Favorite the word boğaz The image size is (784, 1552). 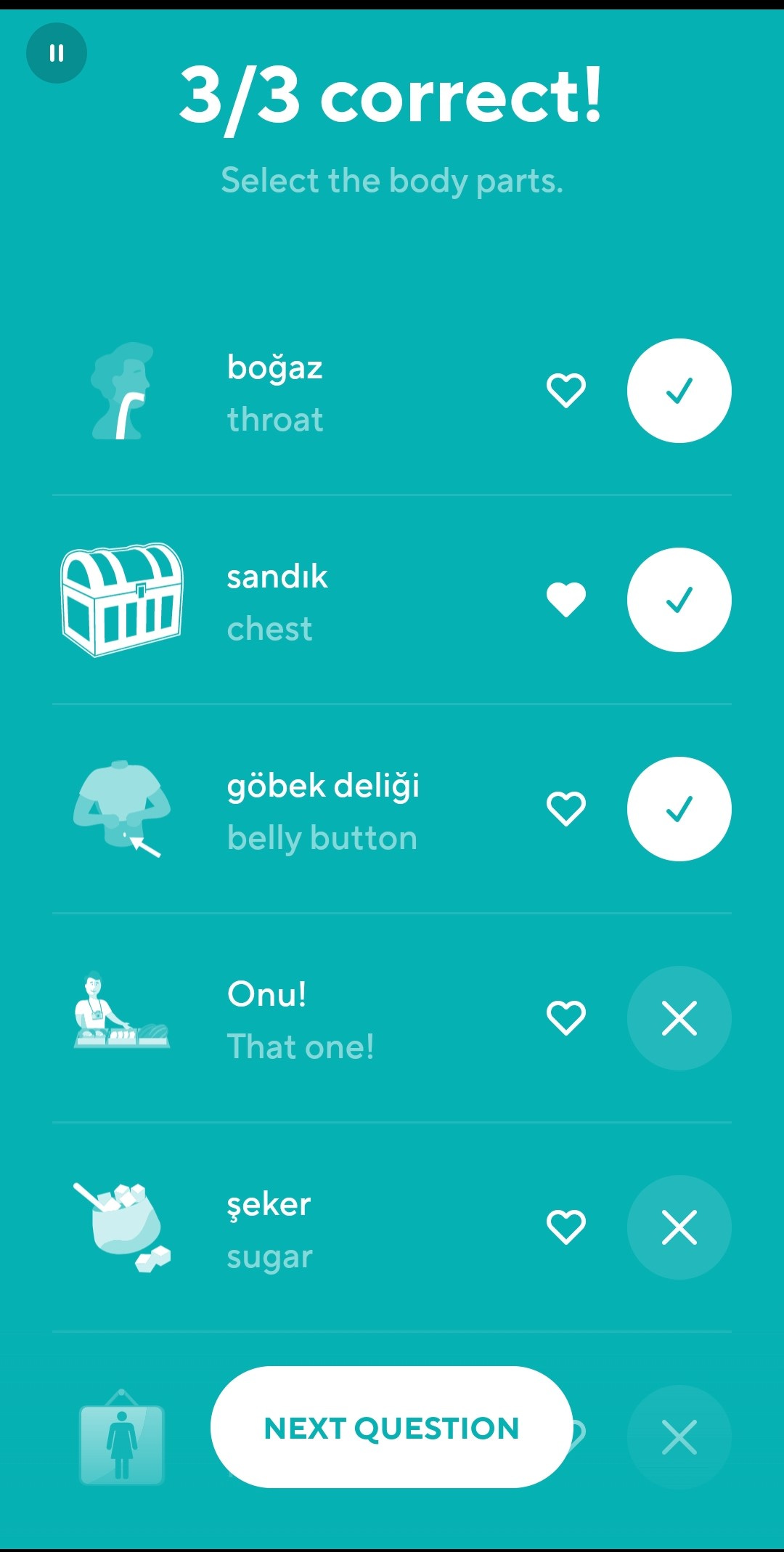pos(565,391)
